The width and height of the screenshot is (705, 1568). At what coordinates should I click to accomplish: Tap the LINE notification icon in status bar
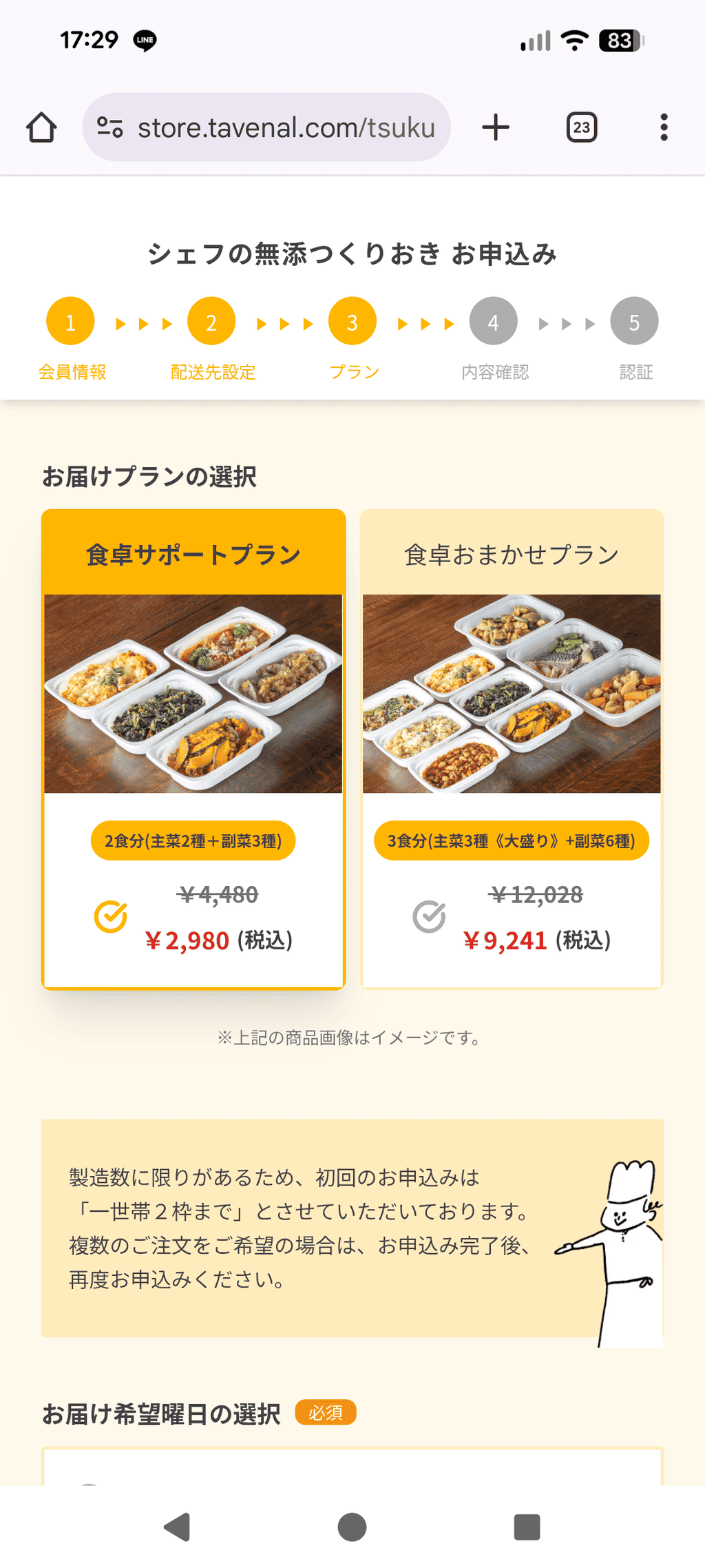click(145, 40)
